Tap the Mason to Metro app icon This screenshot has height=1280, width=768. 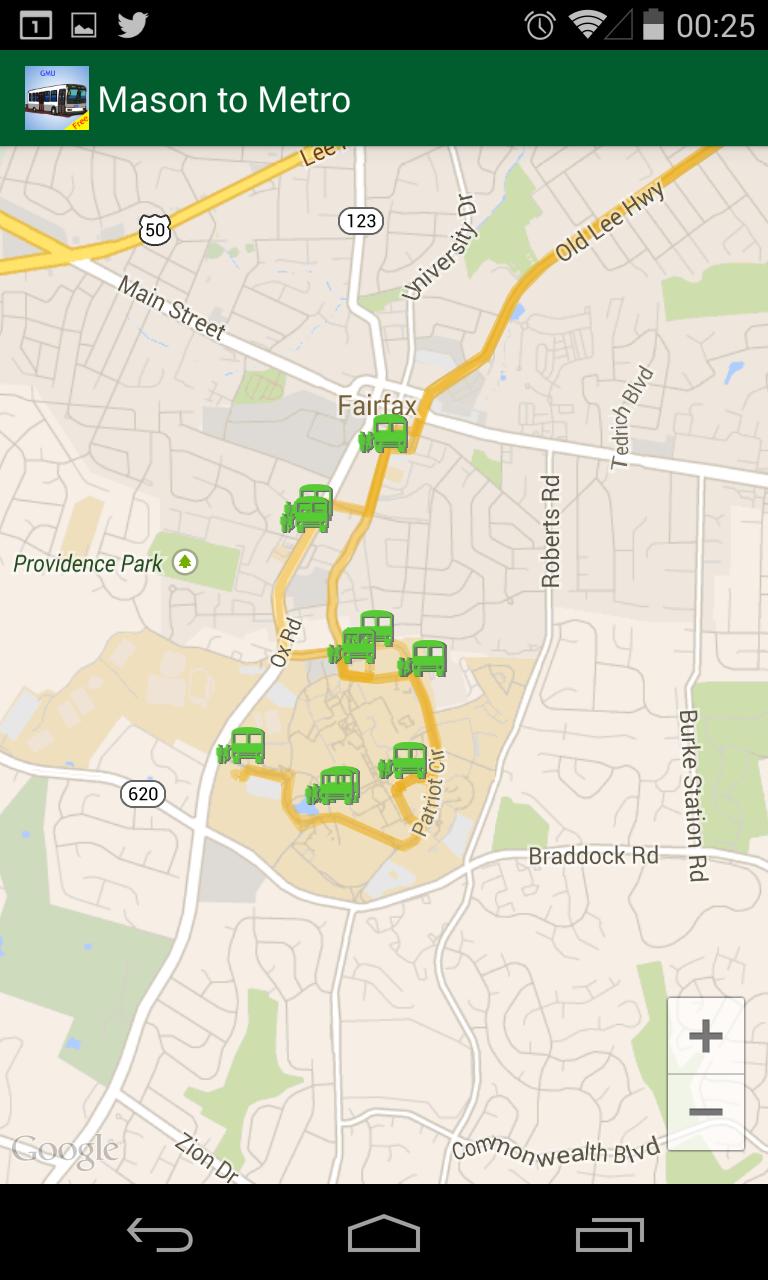coord(57,98)
